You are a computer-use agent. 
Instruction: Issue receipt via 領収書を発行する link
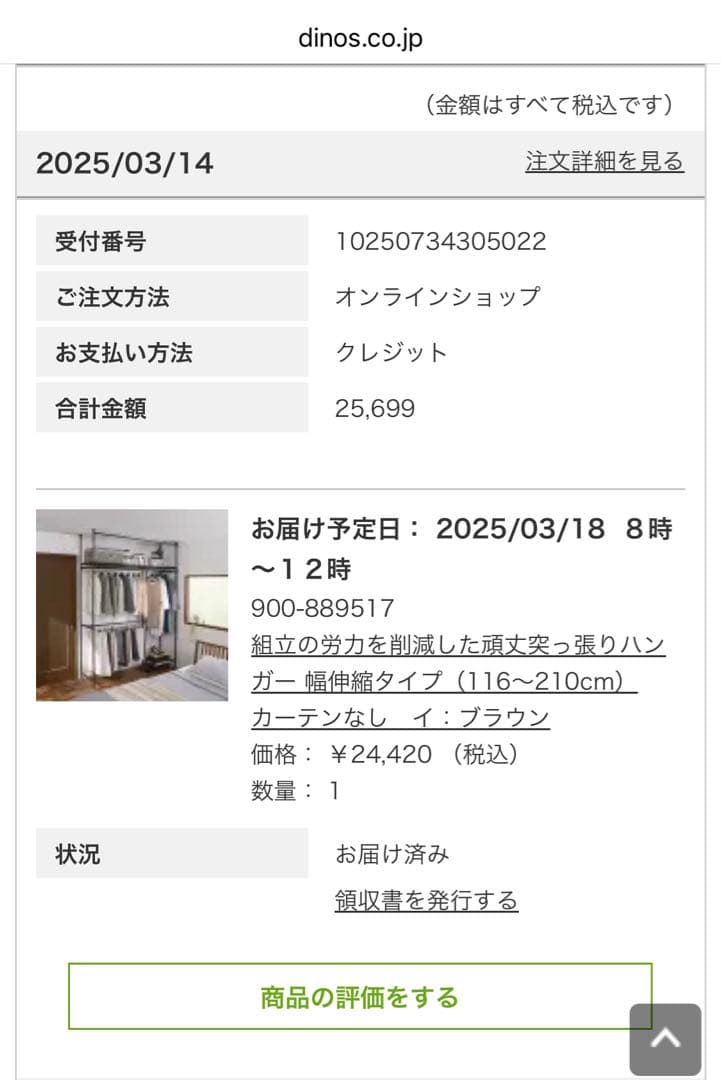coord(426,900)
